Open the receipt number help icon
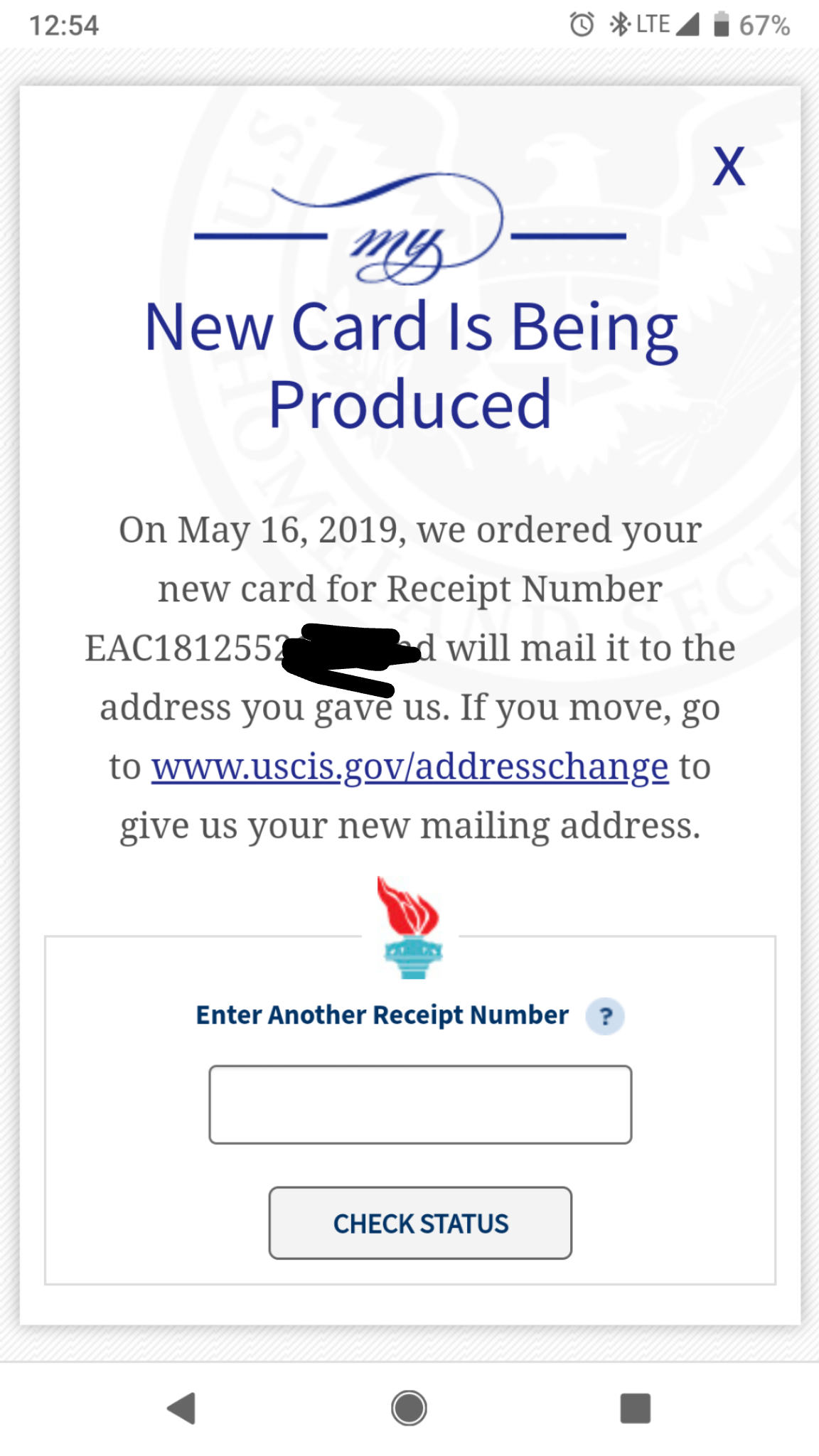Screen dimensions: 819x1456 pos(605,1017)
